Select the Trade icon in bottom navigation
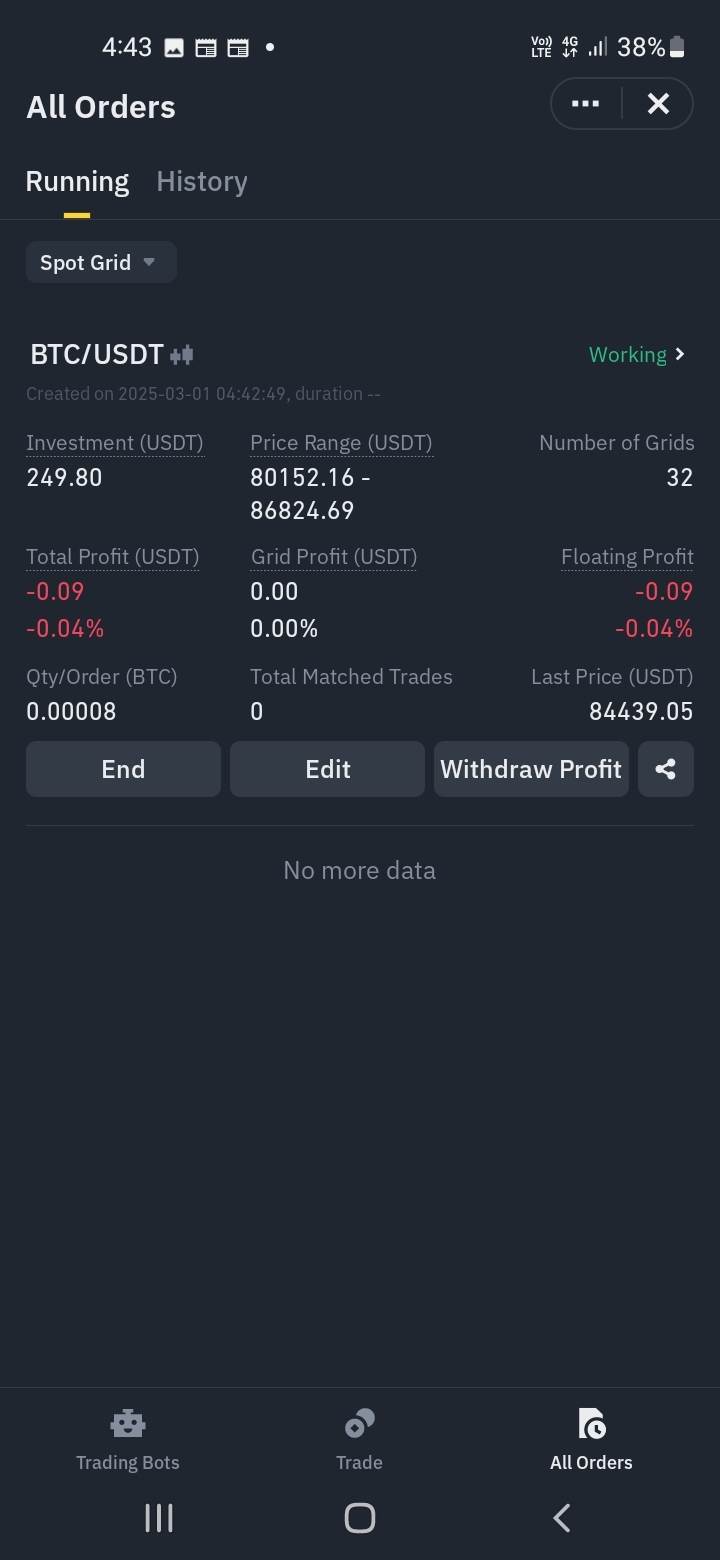720x1560 pixels. 359,1422
